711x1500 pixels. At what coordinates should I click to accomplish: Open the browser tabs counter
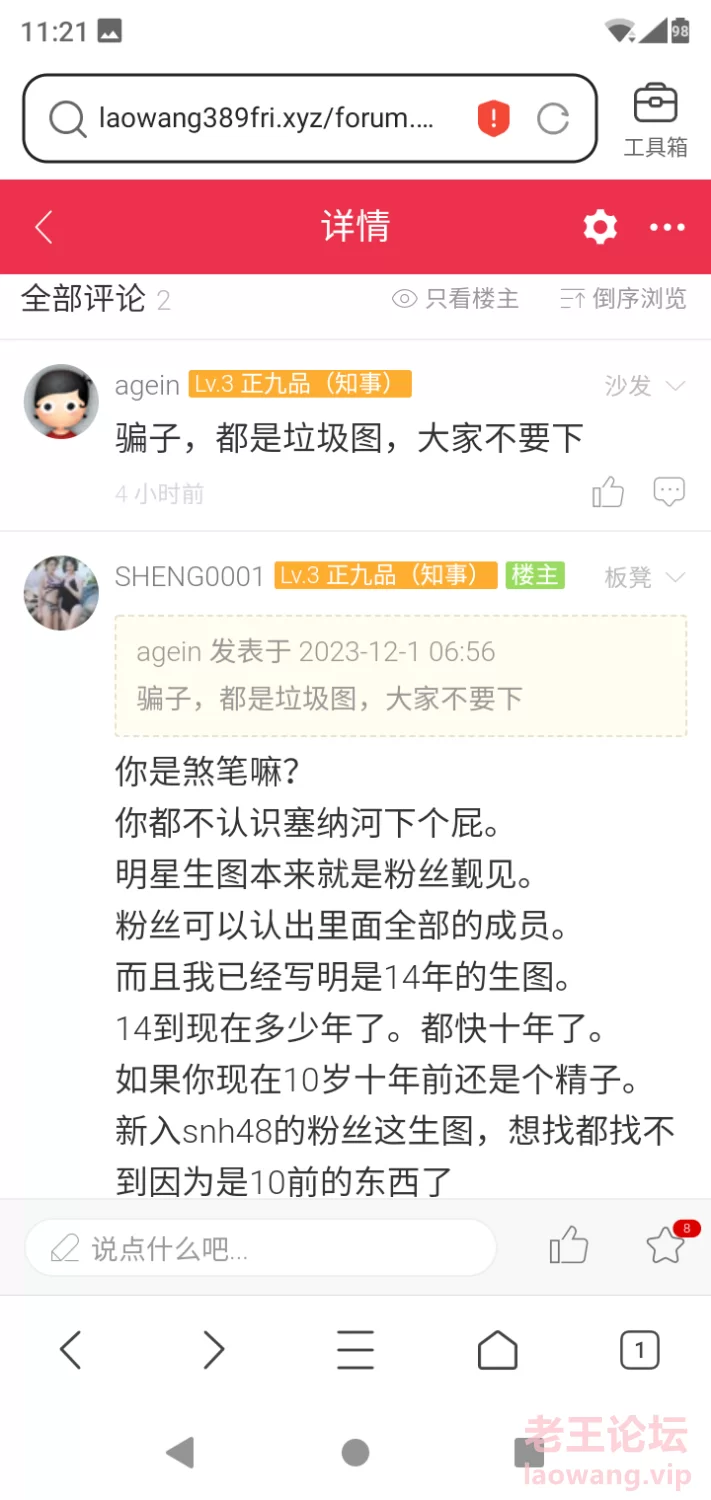640,1350
